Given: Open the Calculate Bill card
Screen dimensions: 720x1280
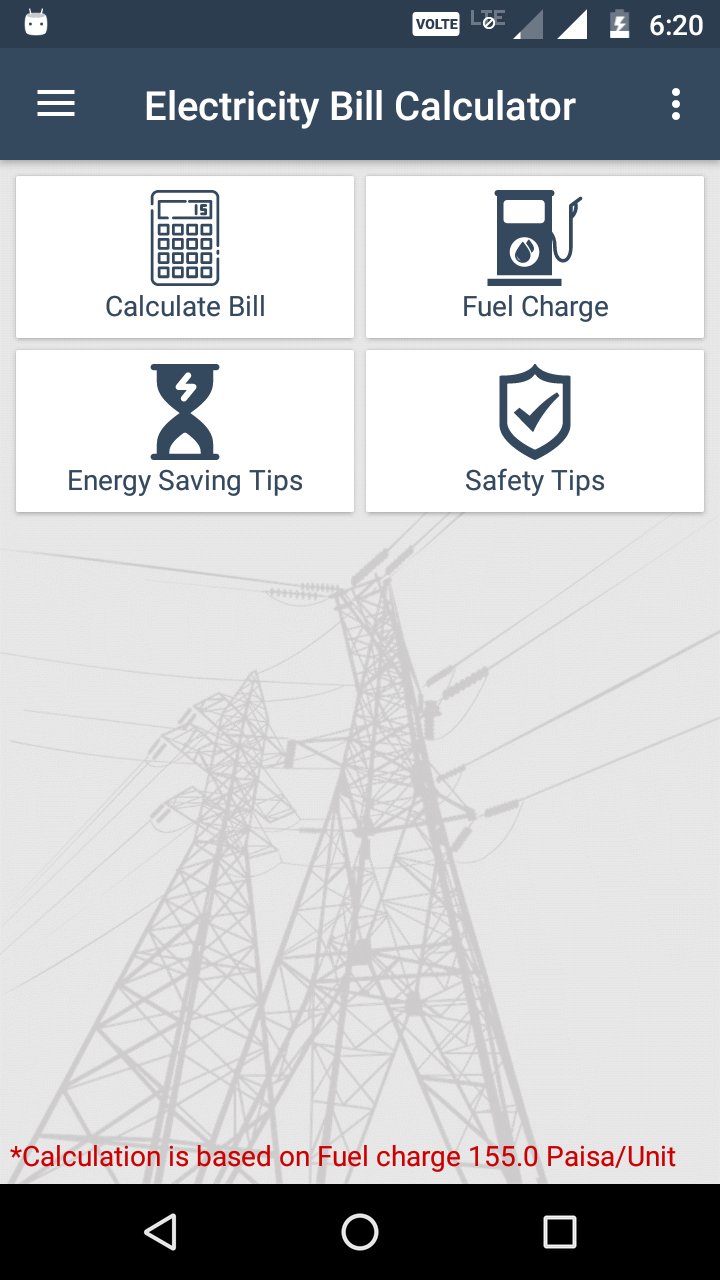Looking at the screenshot, I should [x=185, y=257].
